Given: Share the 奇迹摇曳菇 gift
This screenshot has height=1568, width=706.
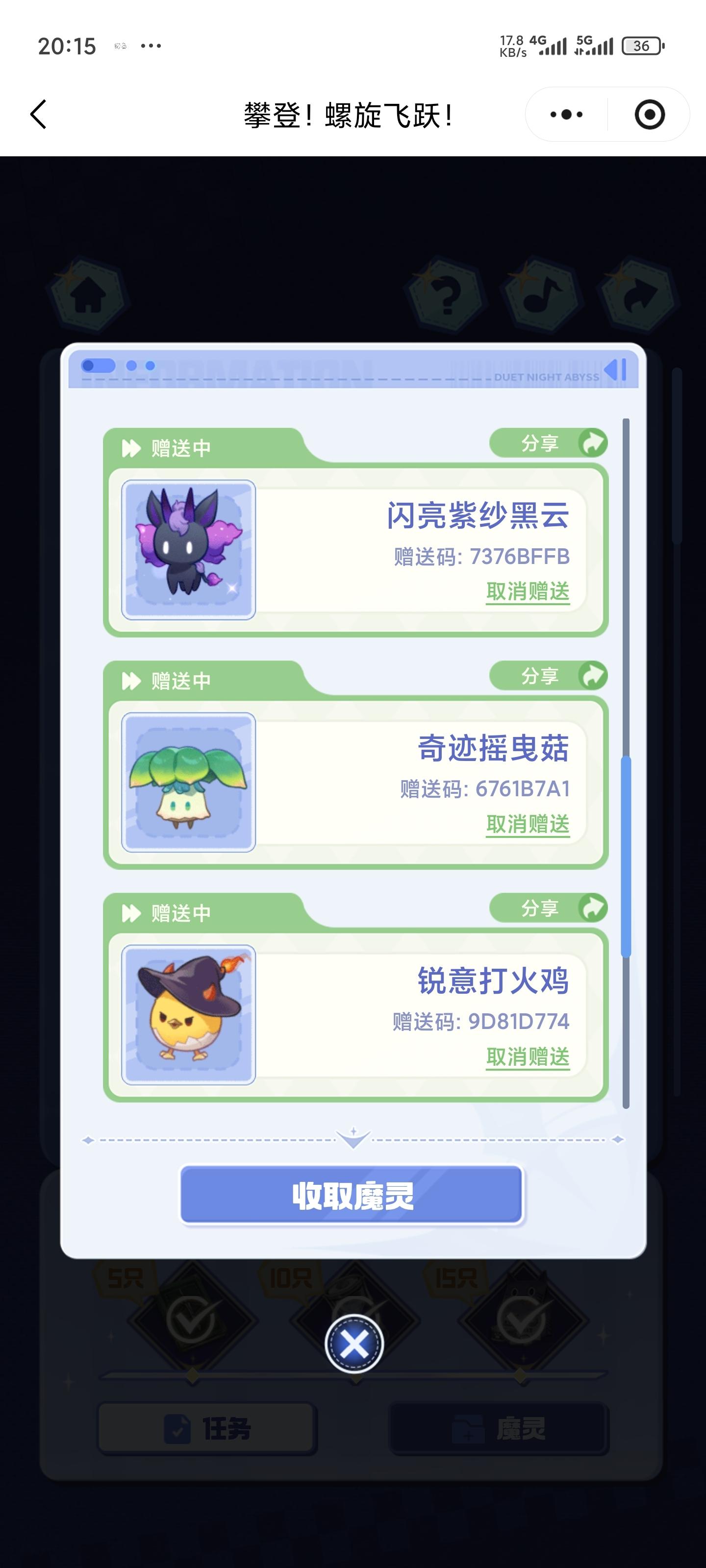Looking at the screenshot, I should pos(548,676).
